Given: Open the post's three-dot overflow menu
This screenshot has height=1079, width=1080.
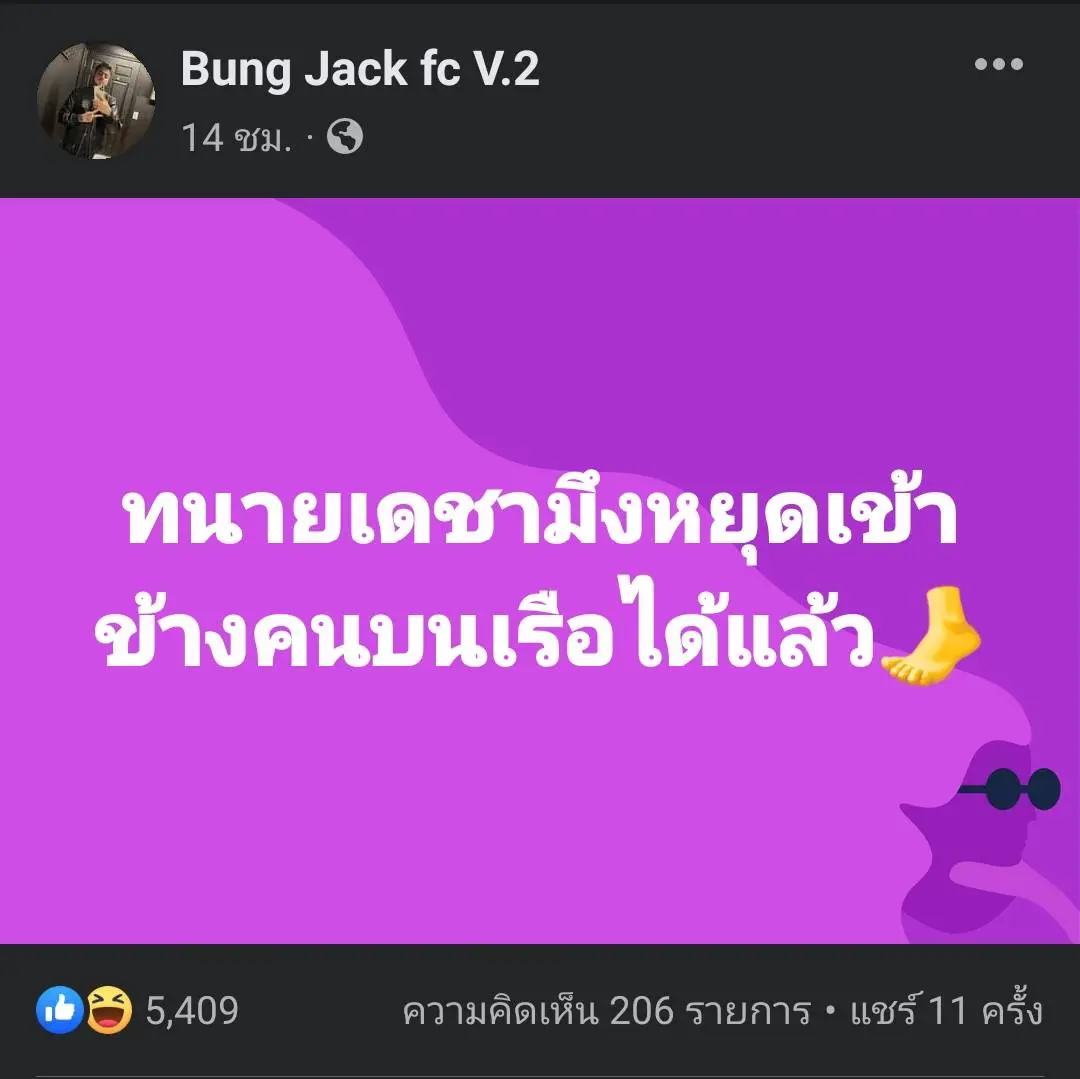Looking at the screenshot, I should 998,65.
